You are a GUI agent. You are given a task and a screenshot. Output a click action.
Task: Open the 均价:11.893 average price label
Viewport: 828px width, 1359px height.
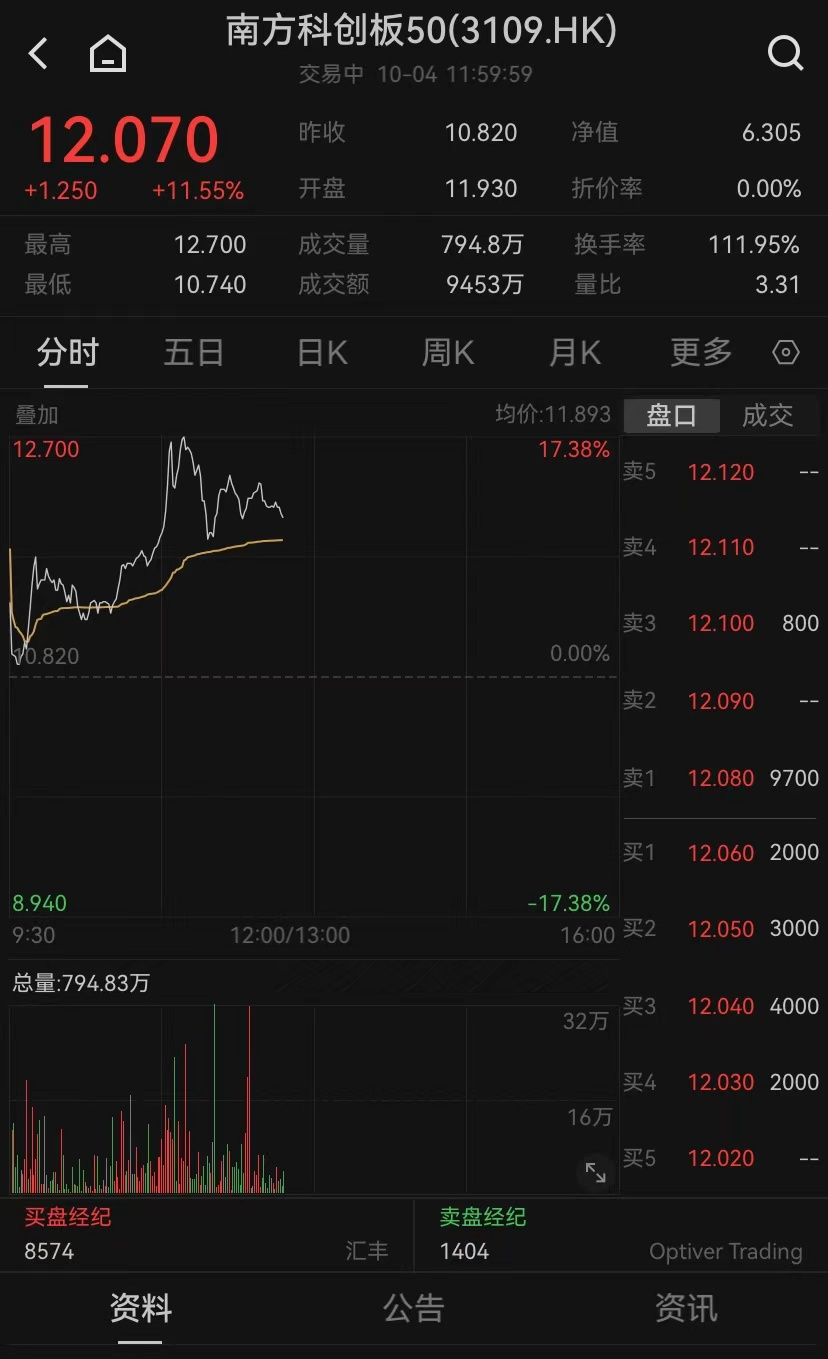[547, 413]
